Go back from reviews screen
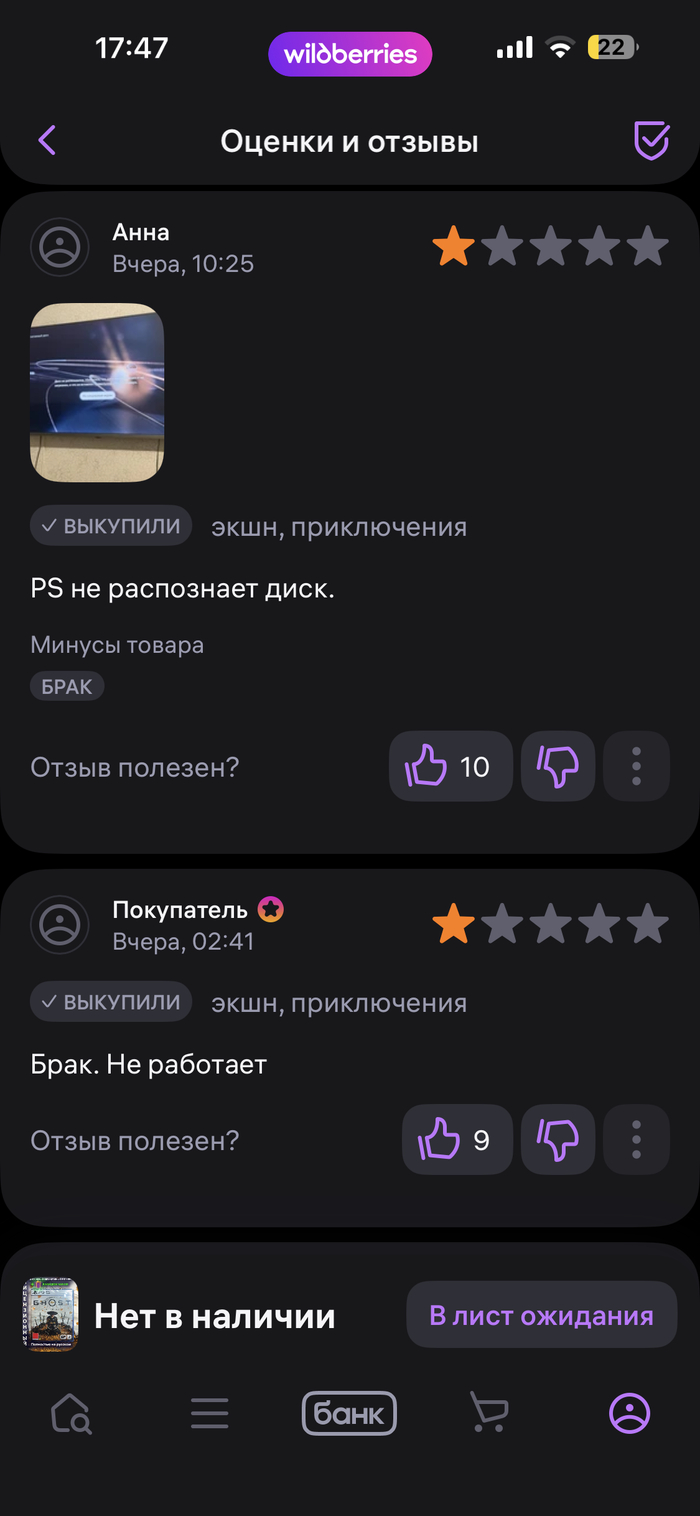This screenshot has width=700, height=1516. point(47,141)
